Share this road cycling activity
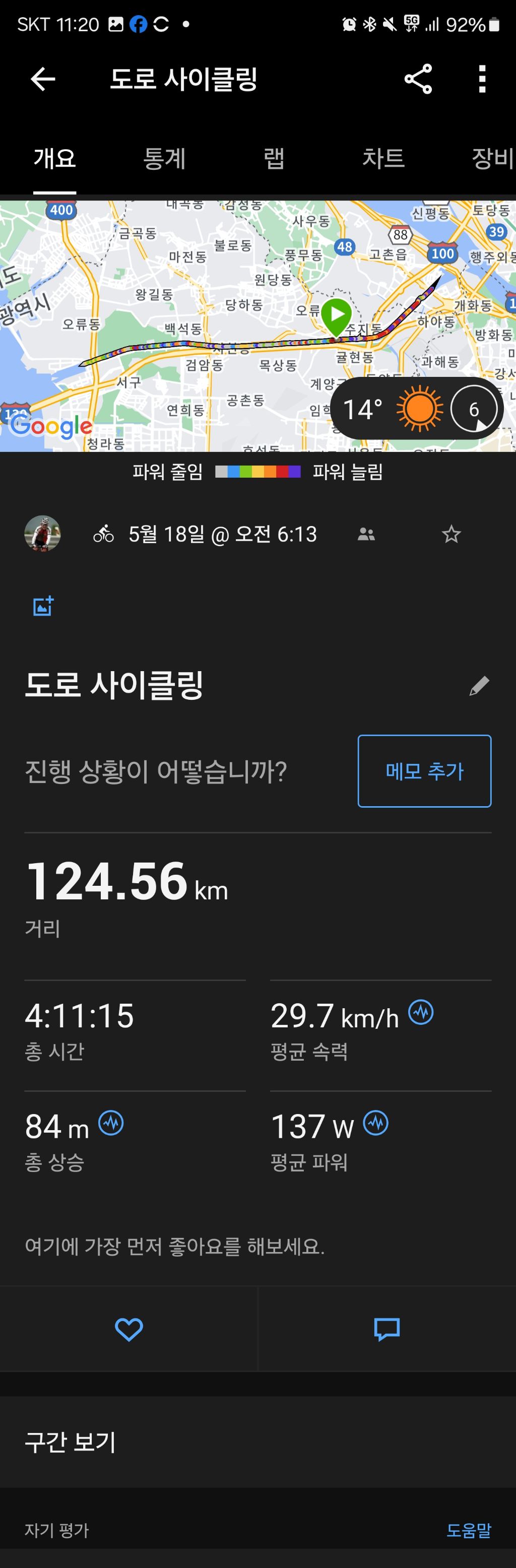Viewport: 516px width, 1568px height. click(x=418, y=79)
